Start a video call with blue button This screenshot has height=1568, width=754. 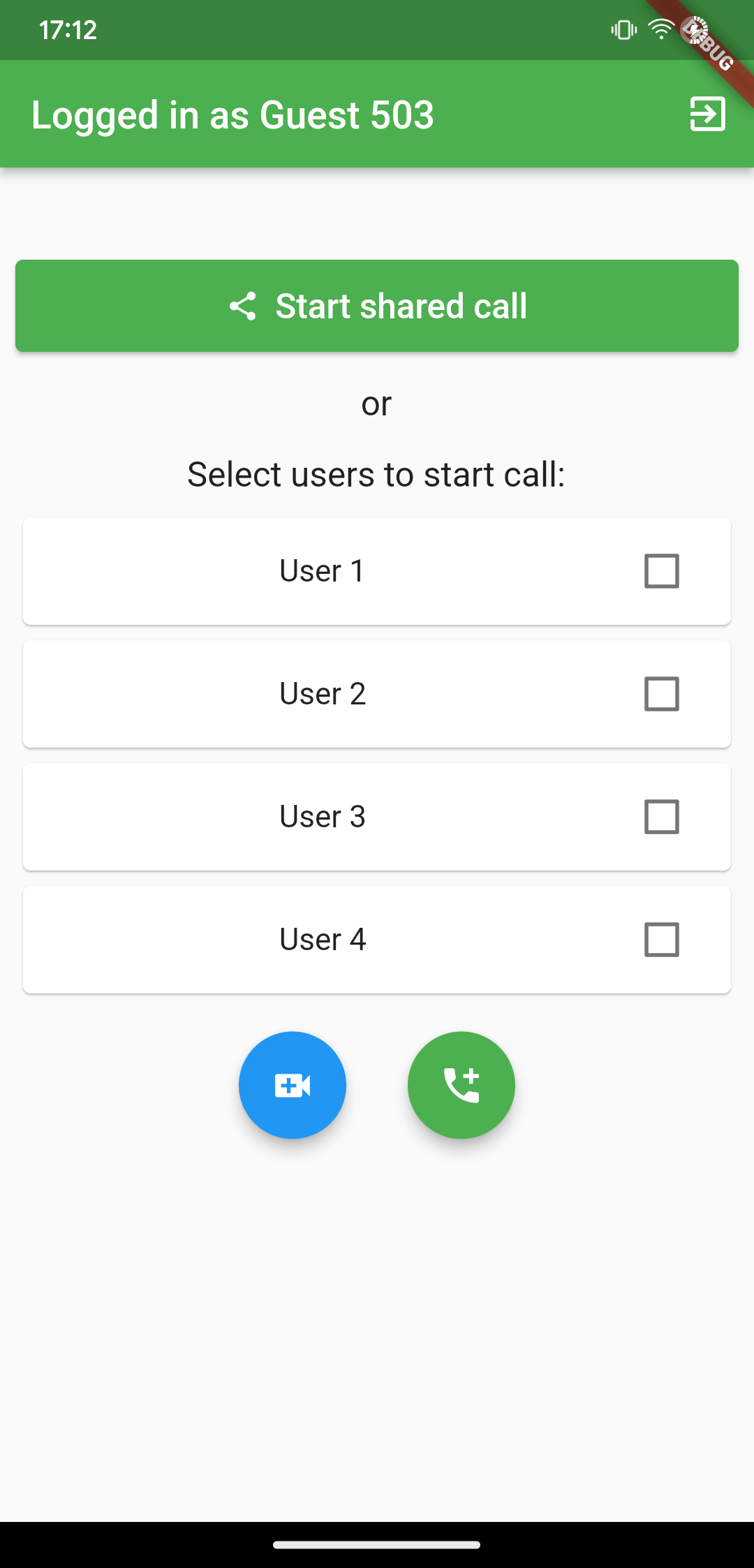[293, 1086]
